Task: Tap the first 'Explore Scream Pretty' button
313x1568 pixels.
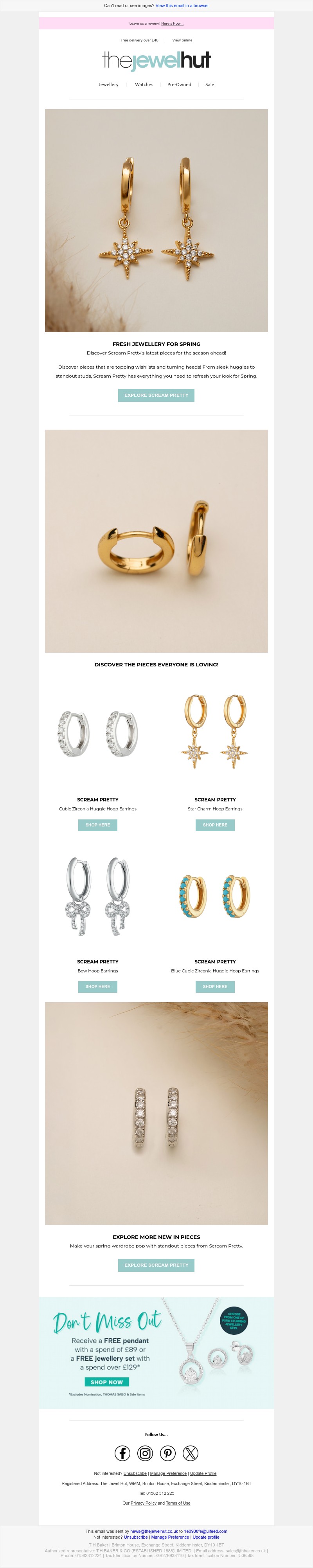Action: point(156,395)
